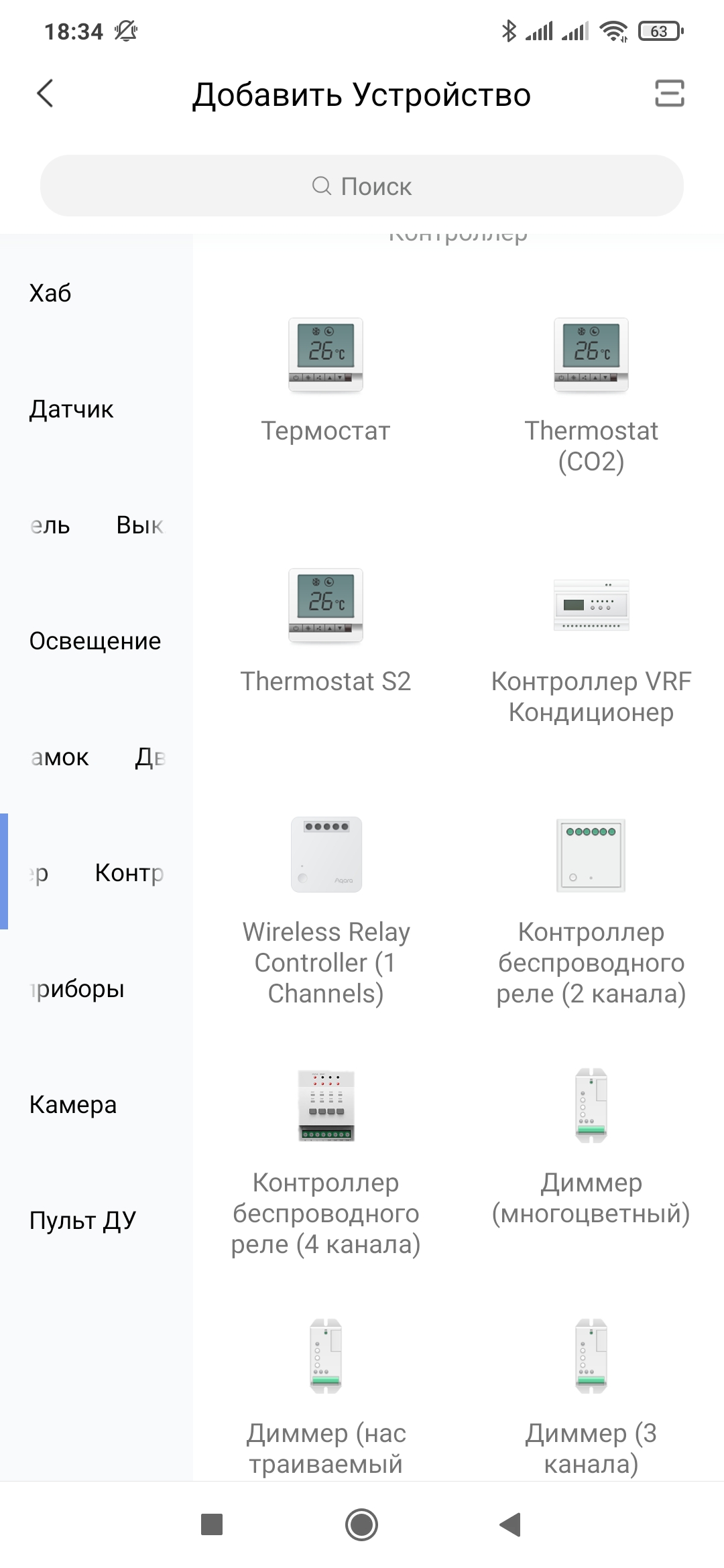Select the Пульт ДУ category
The height and width of the screenshot is (1568, 724).
tap(82, 1221)
